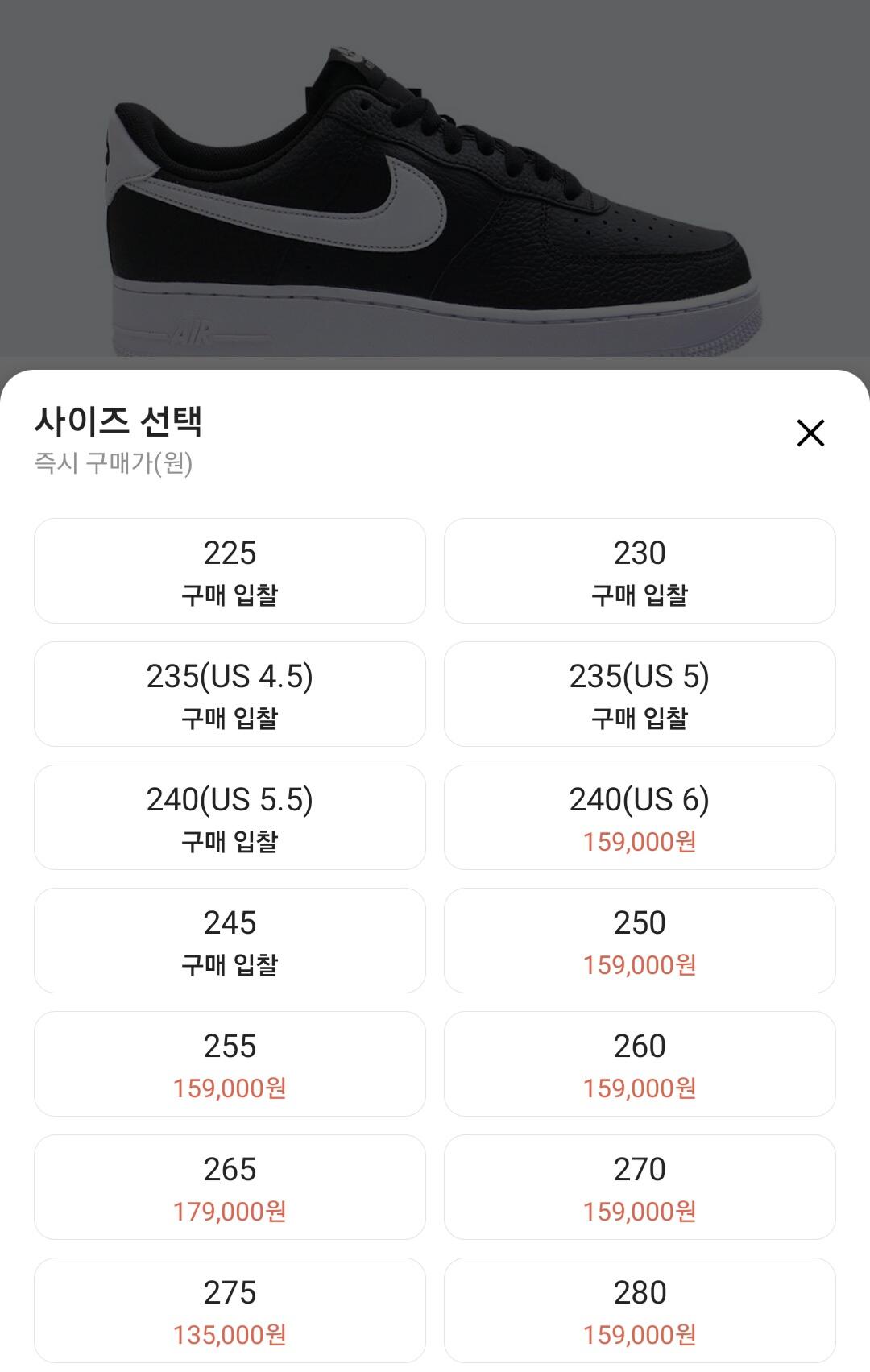Choose size 240(US 5.5)
Viewport: 870px width, 1372px height.
[230, 818]
